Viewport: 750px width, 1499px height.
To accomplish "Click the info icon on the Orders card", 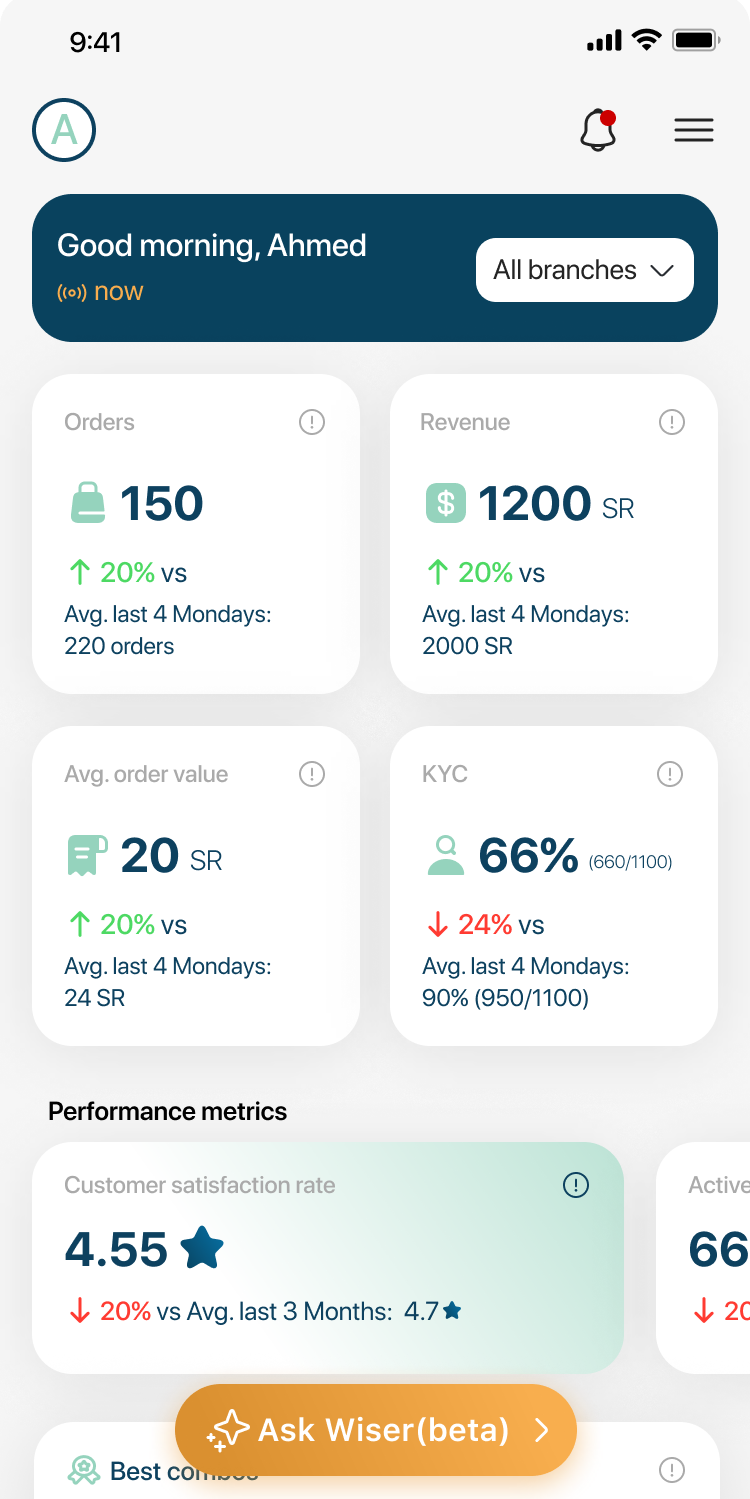I will click(x=311, y=422).
